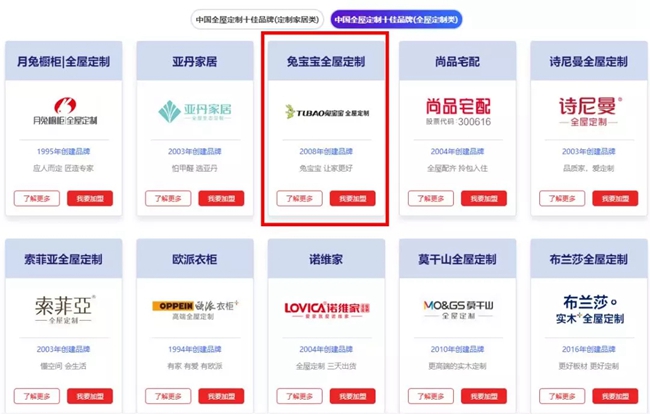Learn more about 诗尼曼全屋定制
Image resolution: width=650 pixels, height=414 pixels.
click(x=561, y=198)
